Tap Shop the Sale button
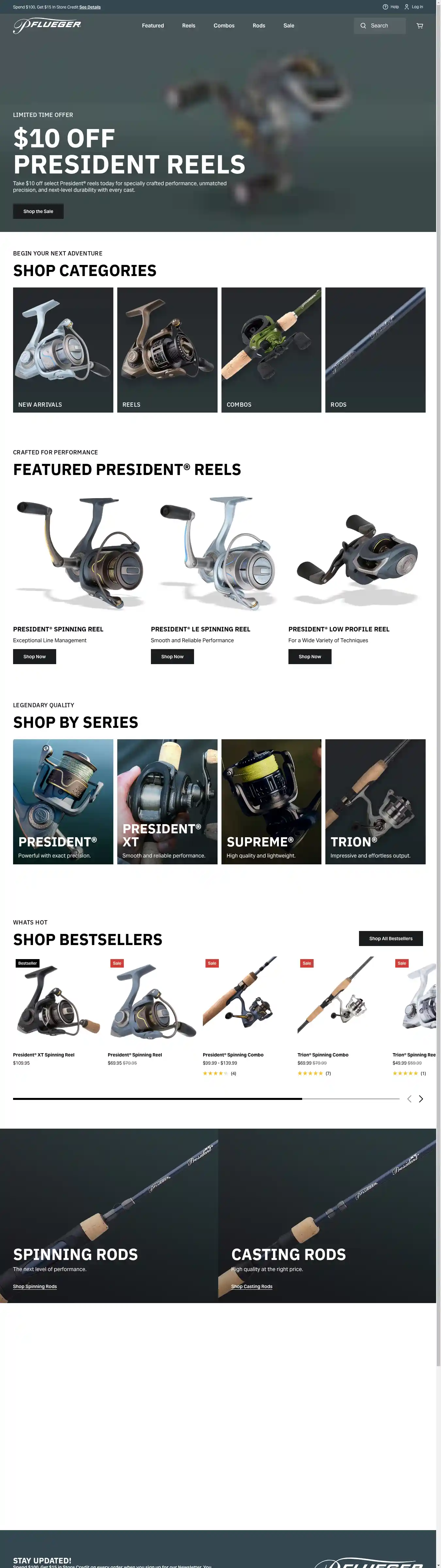Viewport: 441px width, 1568px height. [x=38, y=211]
